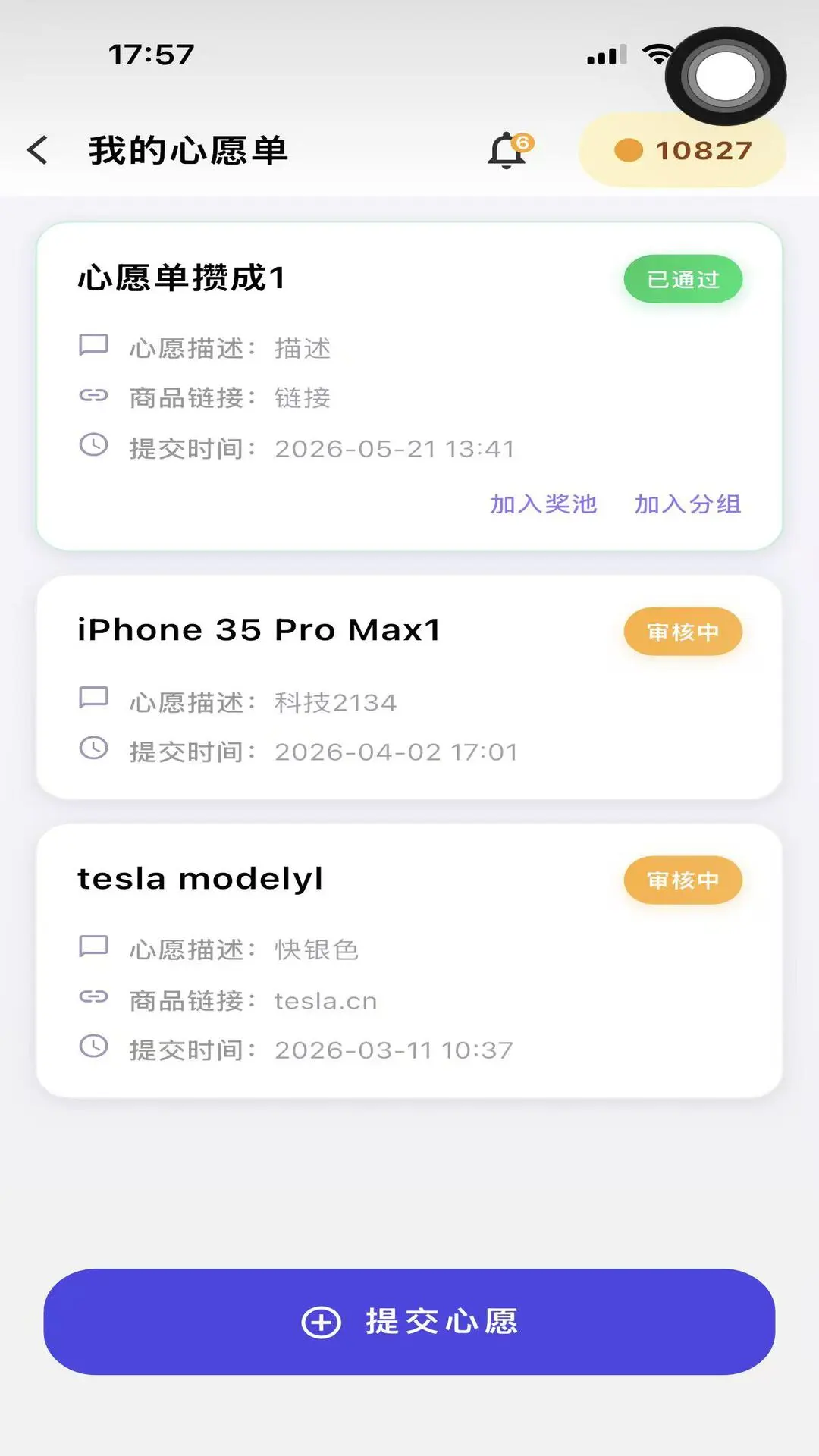Viewport: 819px width, 1456px height.
Task: Open the iPhone 35 Pro Max1 wish card
Action: (409, 687)
